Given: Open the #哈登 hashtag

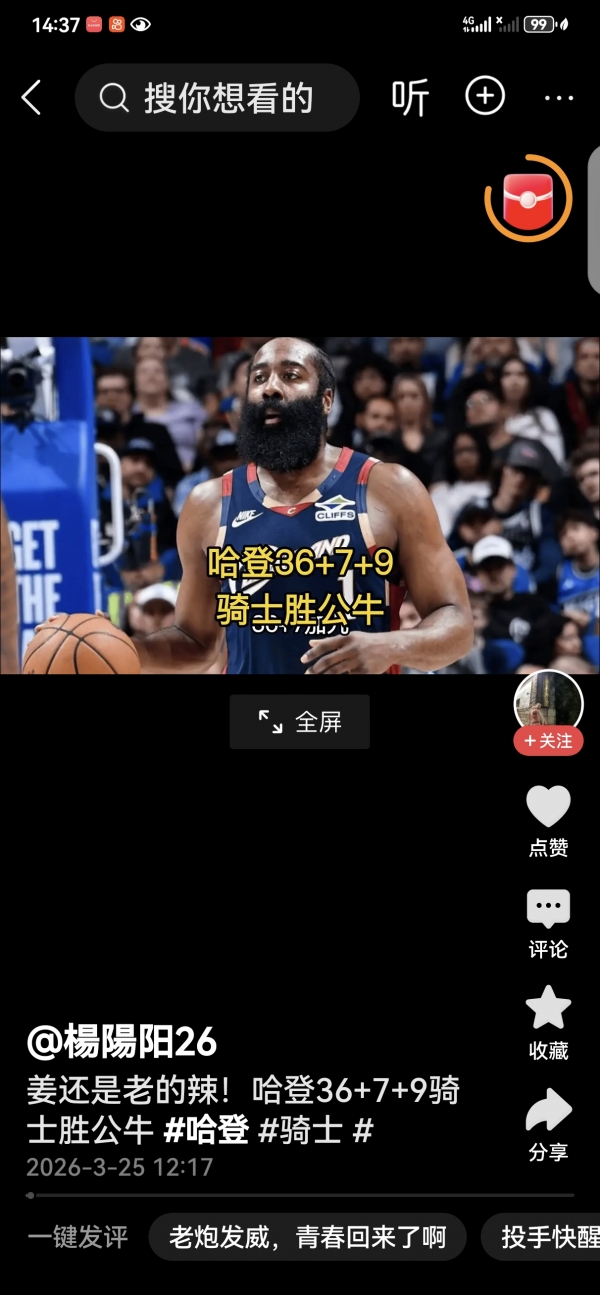Looking at the screenshot, I should pyautogui.click(x=206, y=1130).
